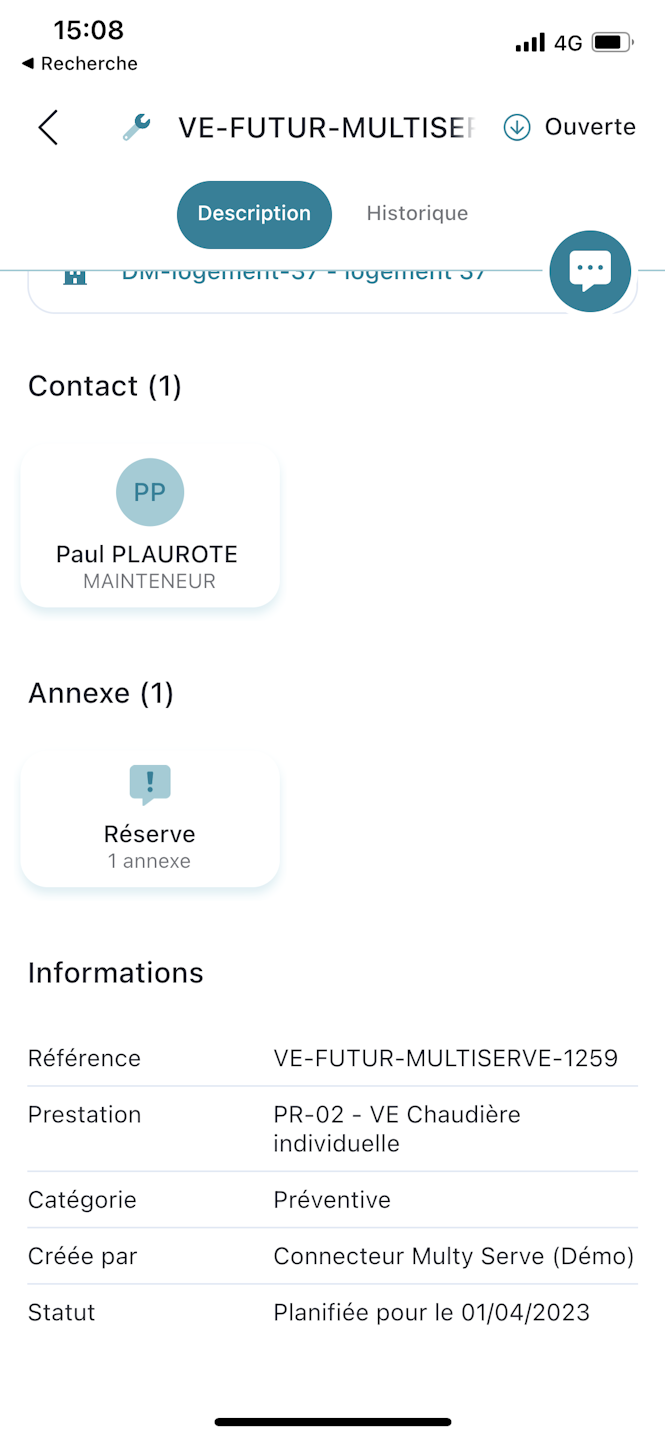Return to Recherche via the status bar
This screenshot has height=1440, width=665.
80,64
